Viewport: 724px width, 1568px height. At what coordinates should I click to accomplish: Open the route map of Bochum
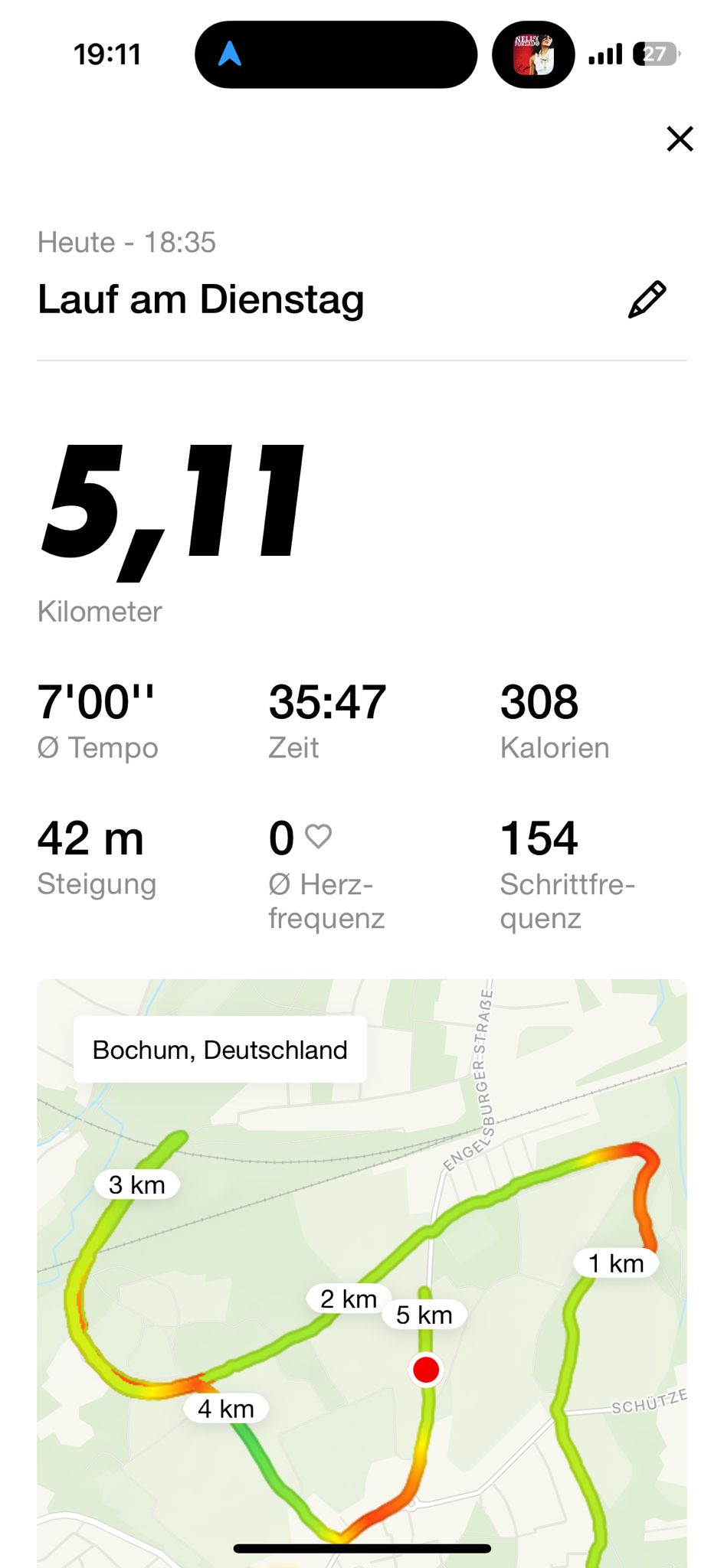coord(362,1272)
